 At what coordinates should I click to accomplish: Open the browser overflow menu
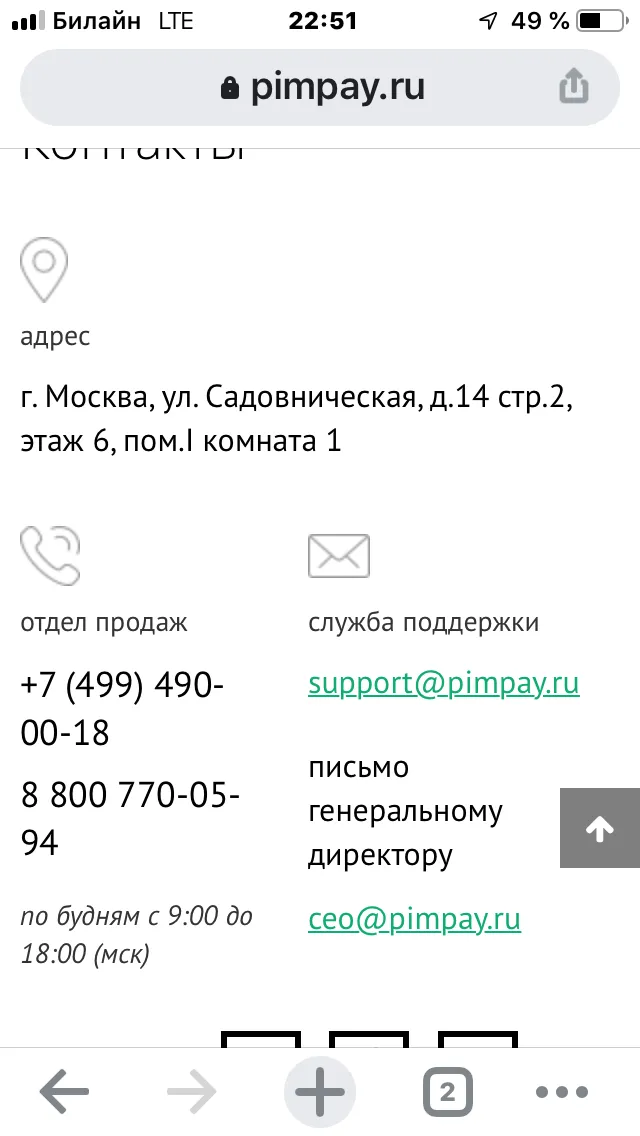tap(562, 1091)
